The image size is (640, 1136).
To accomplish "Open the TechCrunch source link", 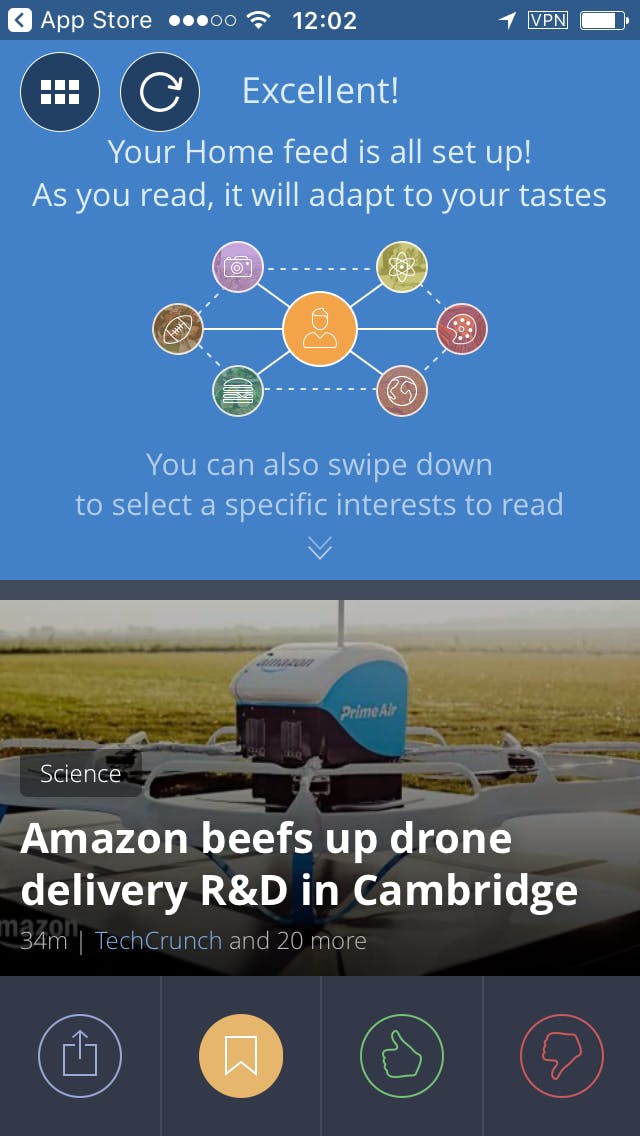I will click(x=158, y=941).
